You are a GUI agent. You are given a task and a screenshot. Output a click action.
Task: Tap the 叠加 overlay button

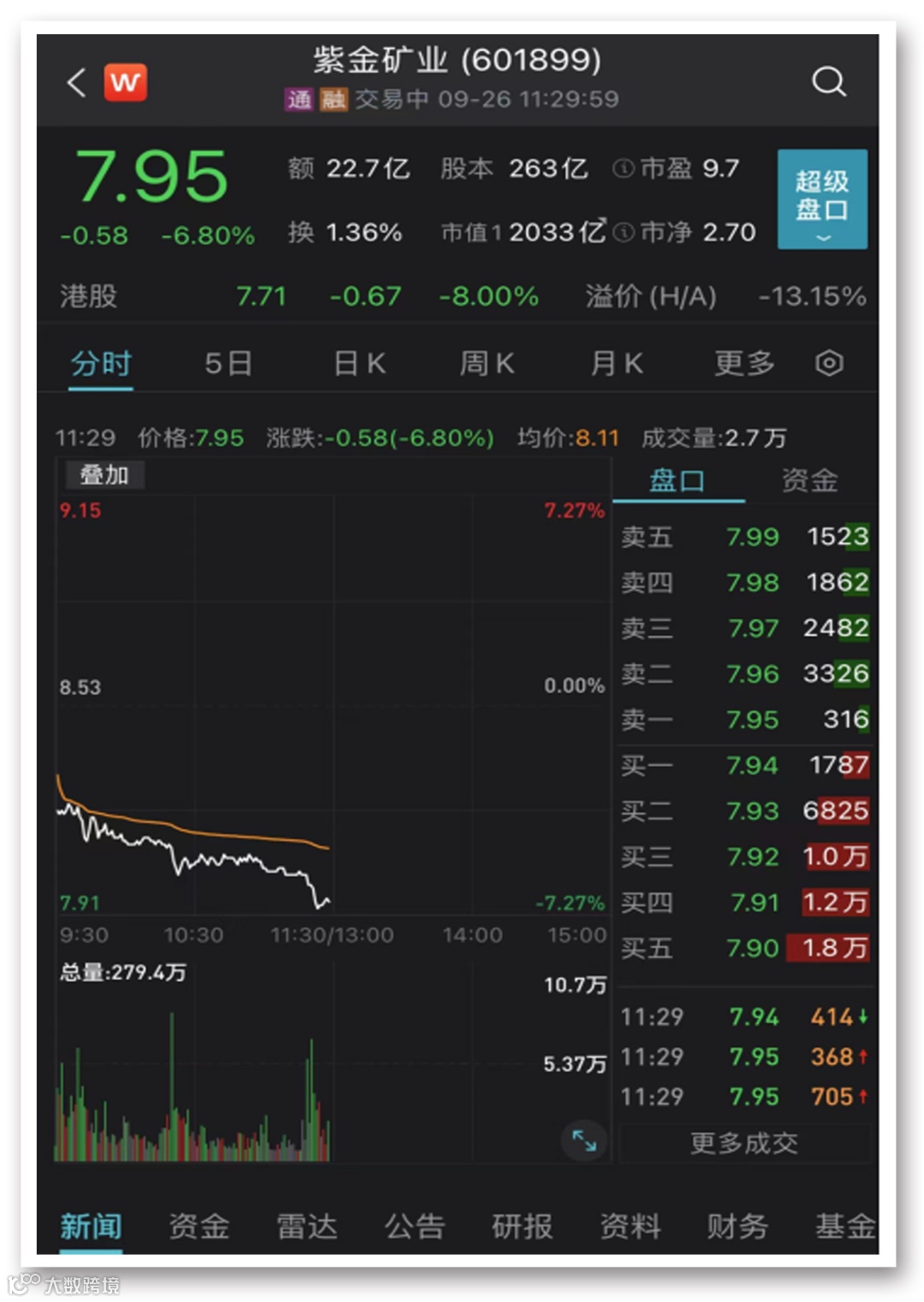click(104, 475)
